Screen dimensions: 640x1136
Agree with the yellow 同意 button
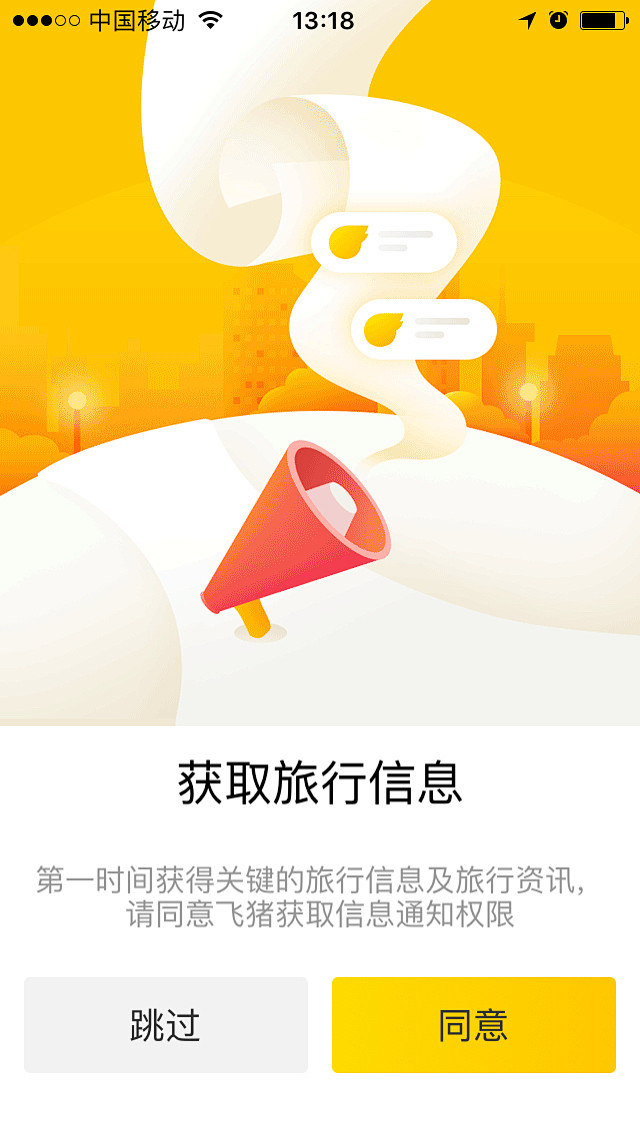[474, 1025]
